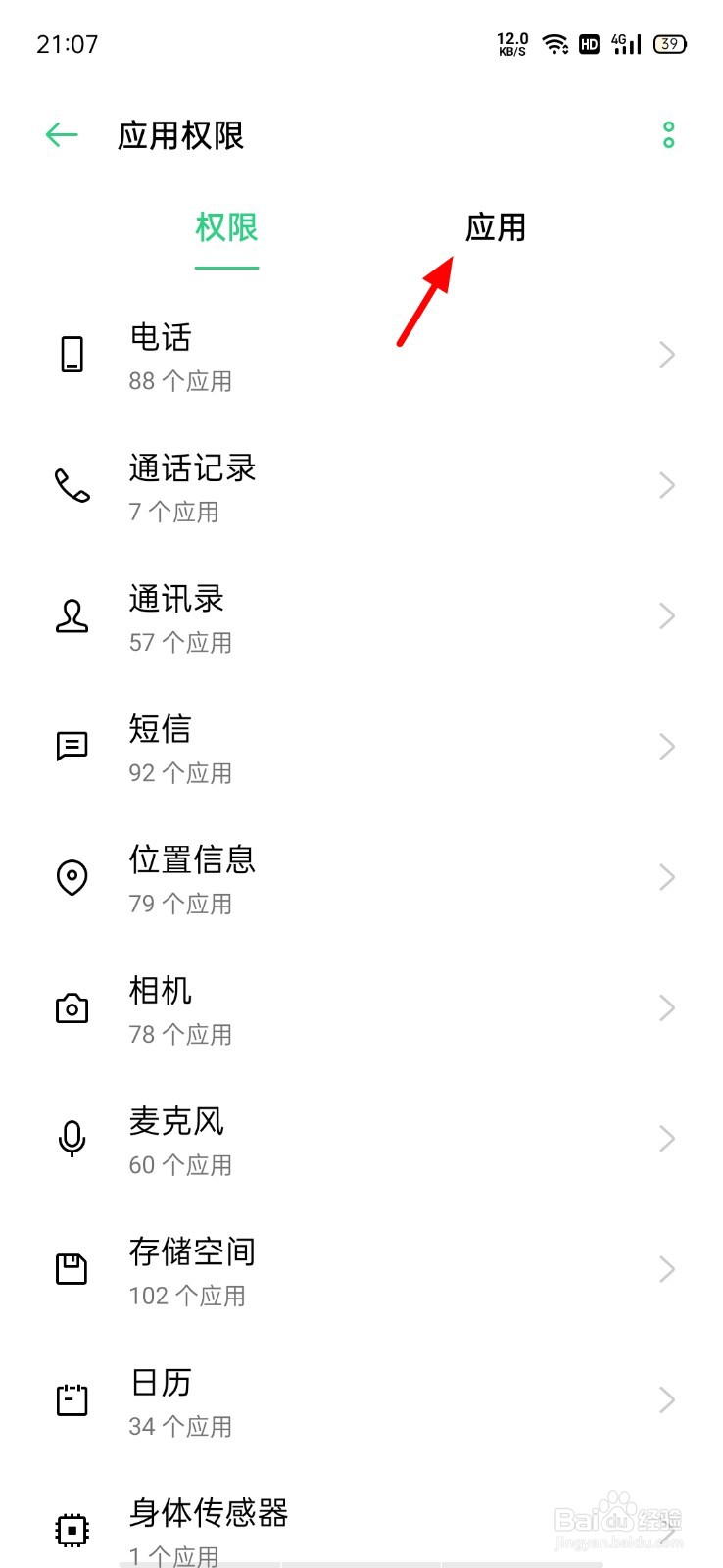Open the 麦克风 permission row
723x1568 pixels.
click(361, 1139)
